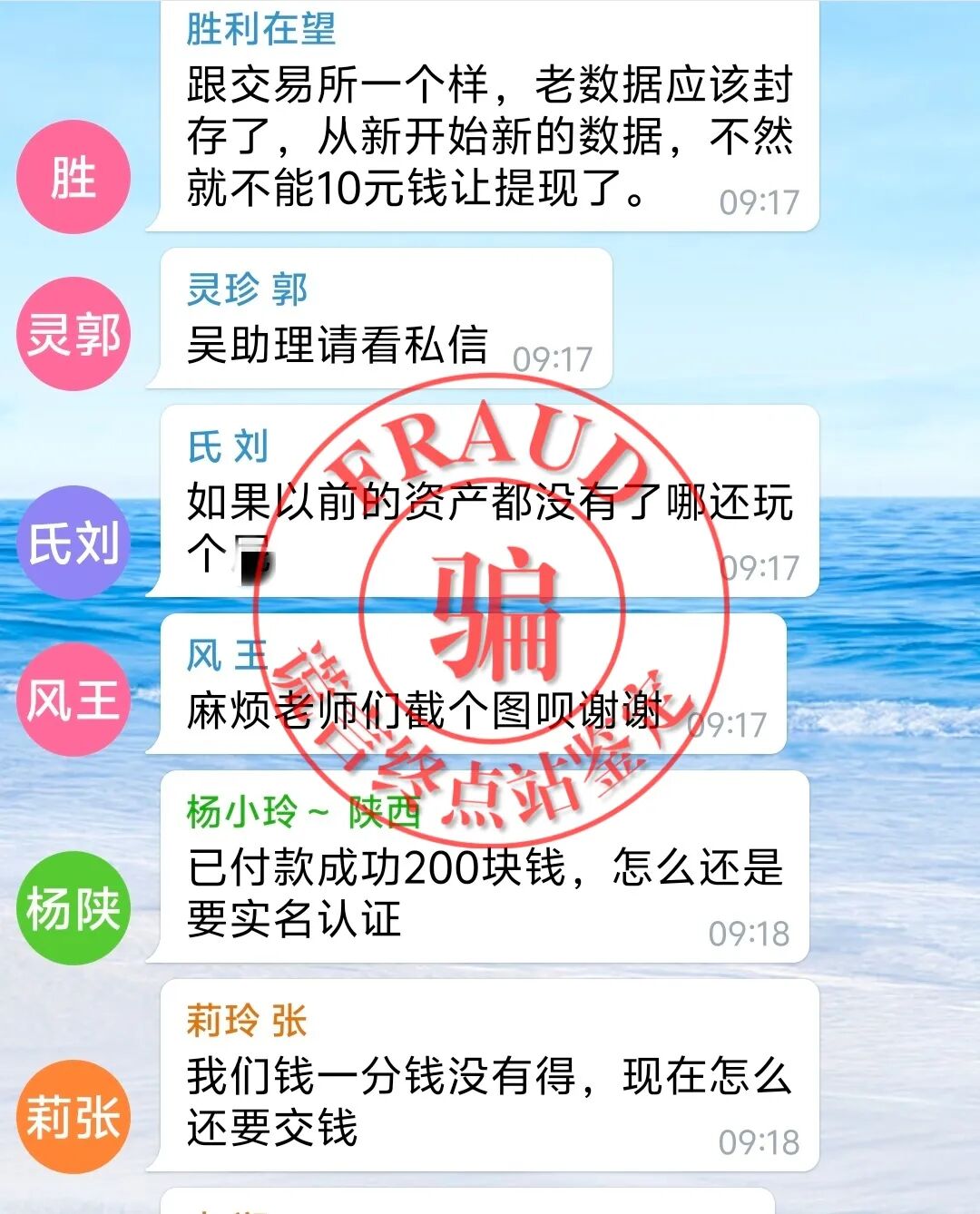Tap the purple 氏刘 avatar
This screenshot has width=980, height=1214.
click(x=73, y=543)
